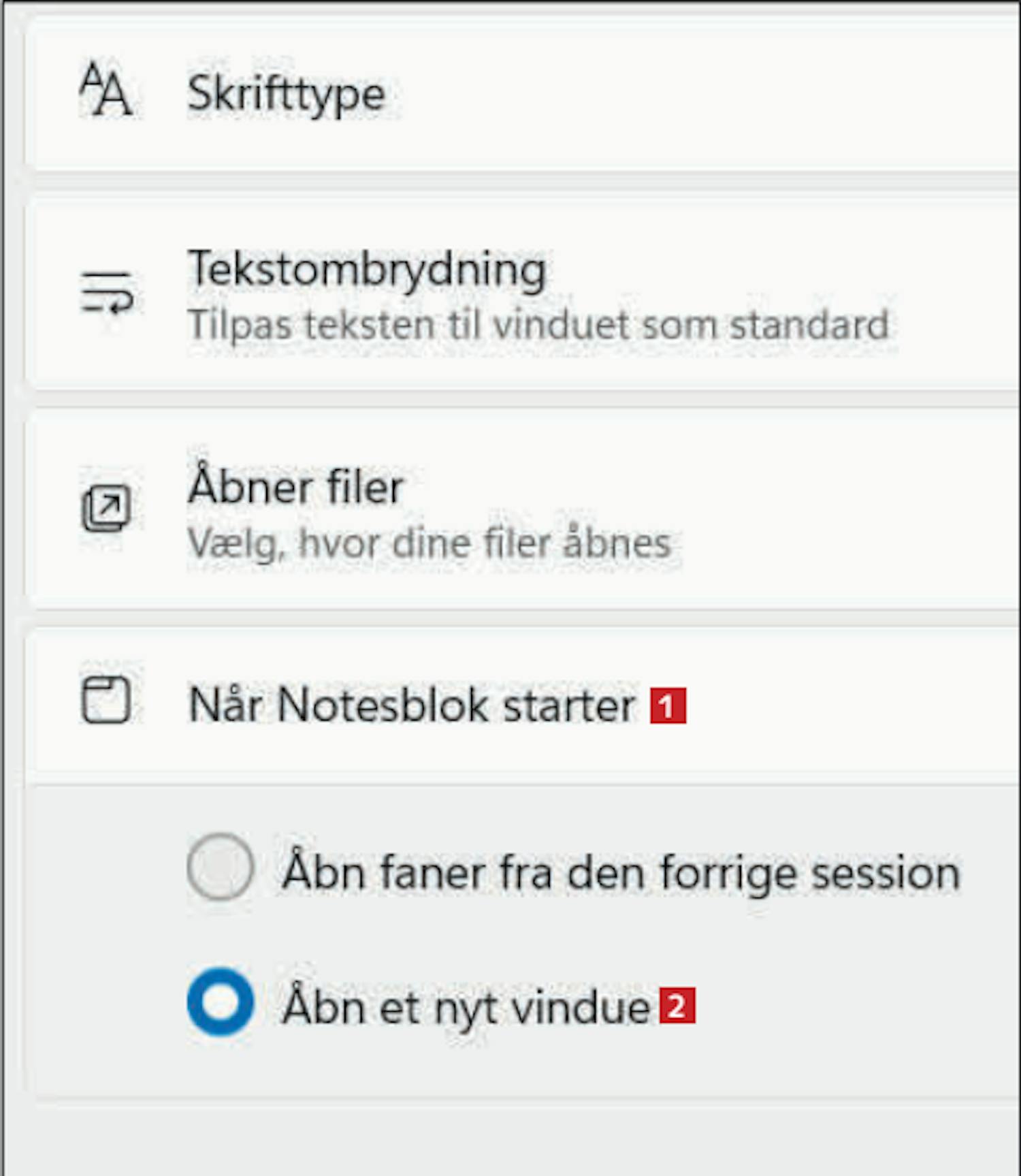This screenshot has width=1021, height=1176.
Task: Collapse the Når Notesblok starter section
Action: coord(411,705)
